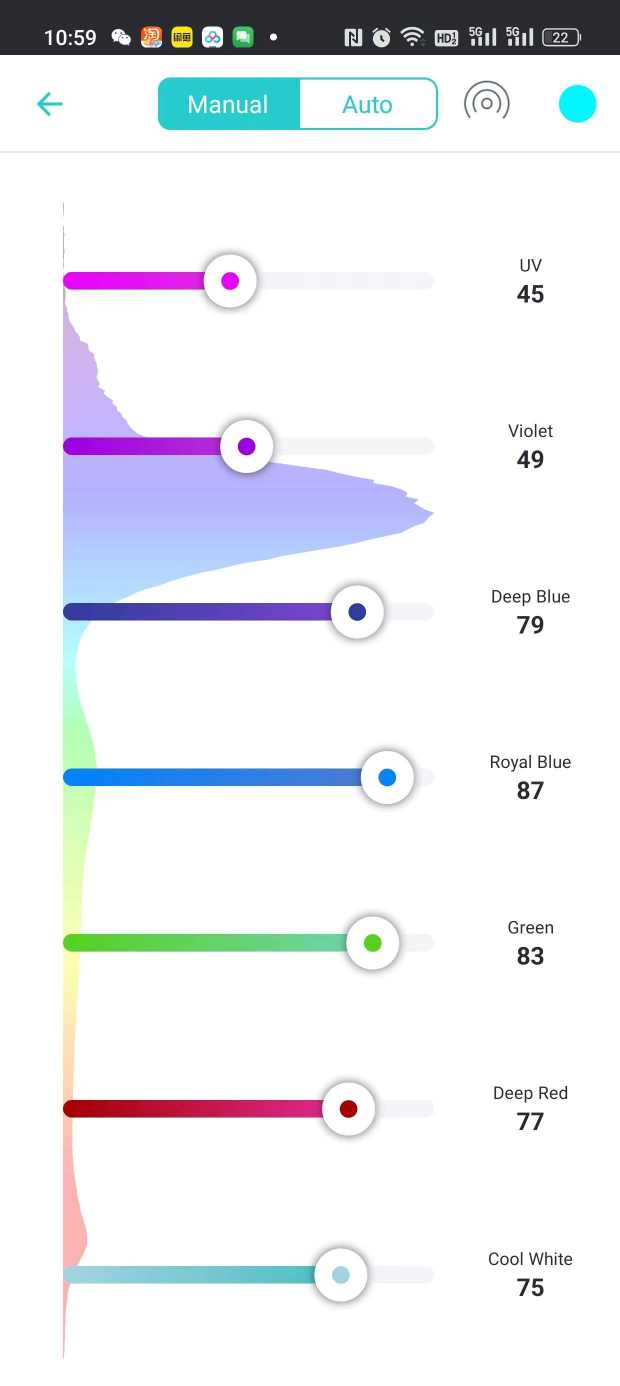Tap the Deep Blue slider handle
The image size is (620, 1386).
pyautogui.click(x=357, y=612)
